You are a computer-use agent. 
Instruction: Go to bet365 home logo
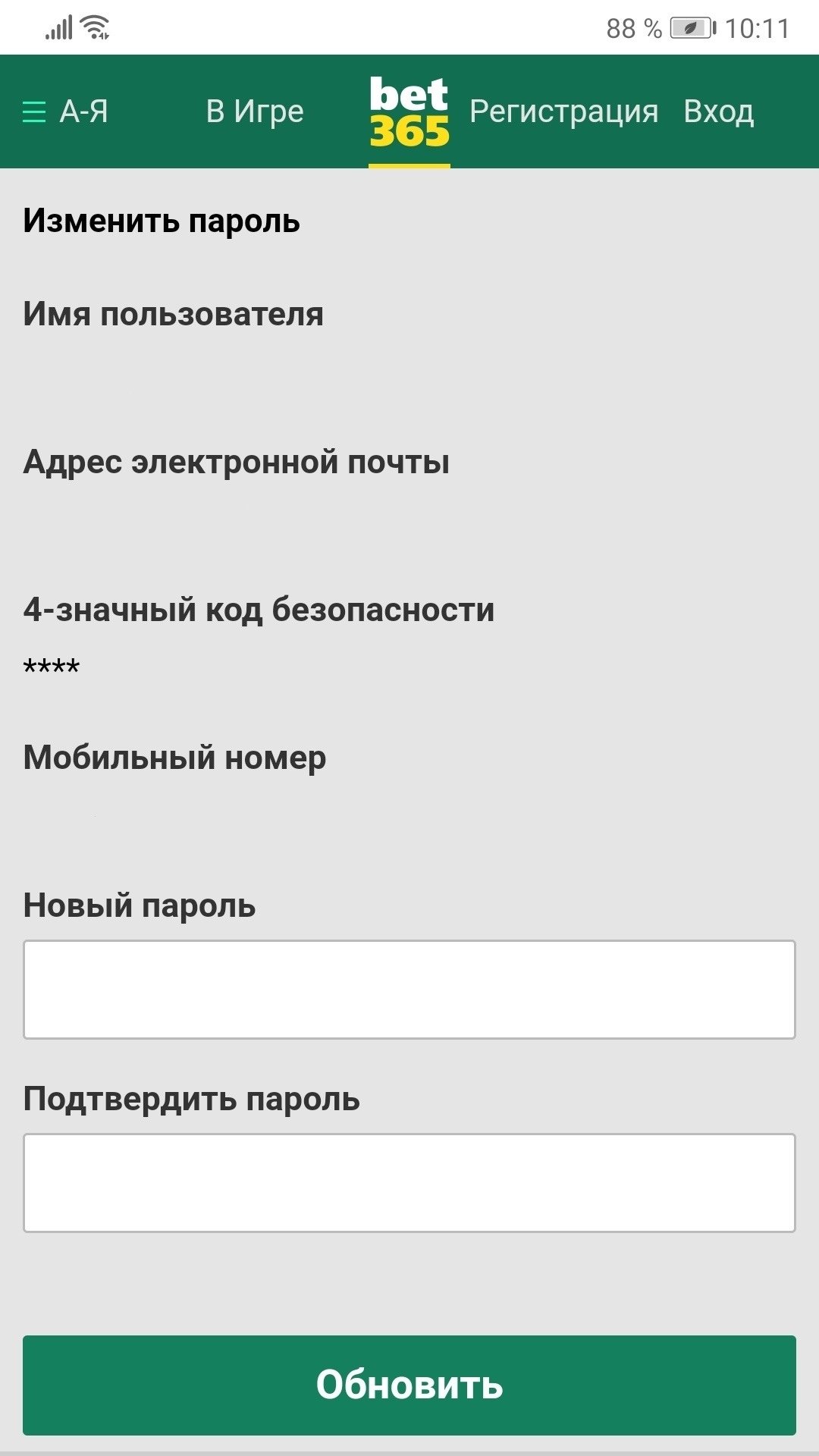(409, 112)
